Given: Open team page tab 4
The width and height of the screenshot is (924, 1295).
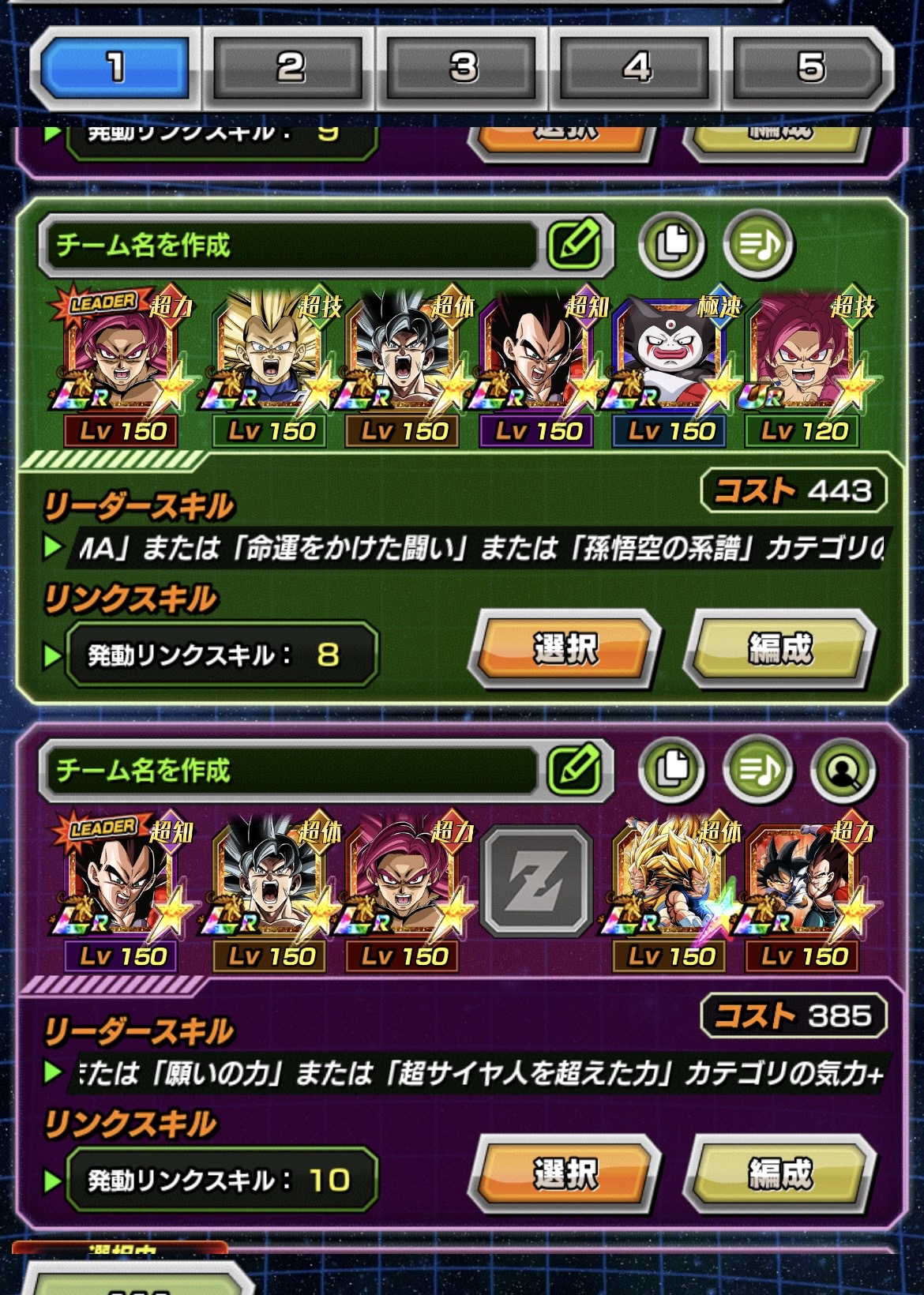Looking at the screenshot, I should click(x=637, y=66).
